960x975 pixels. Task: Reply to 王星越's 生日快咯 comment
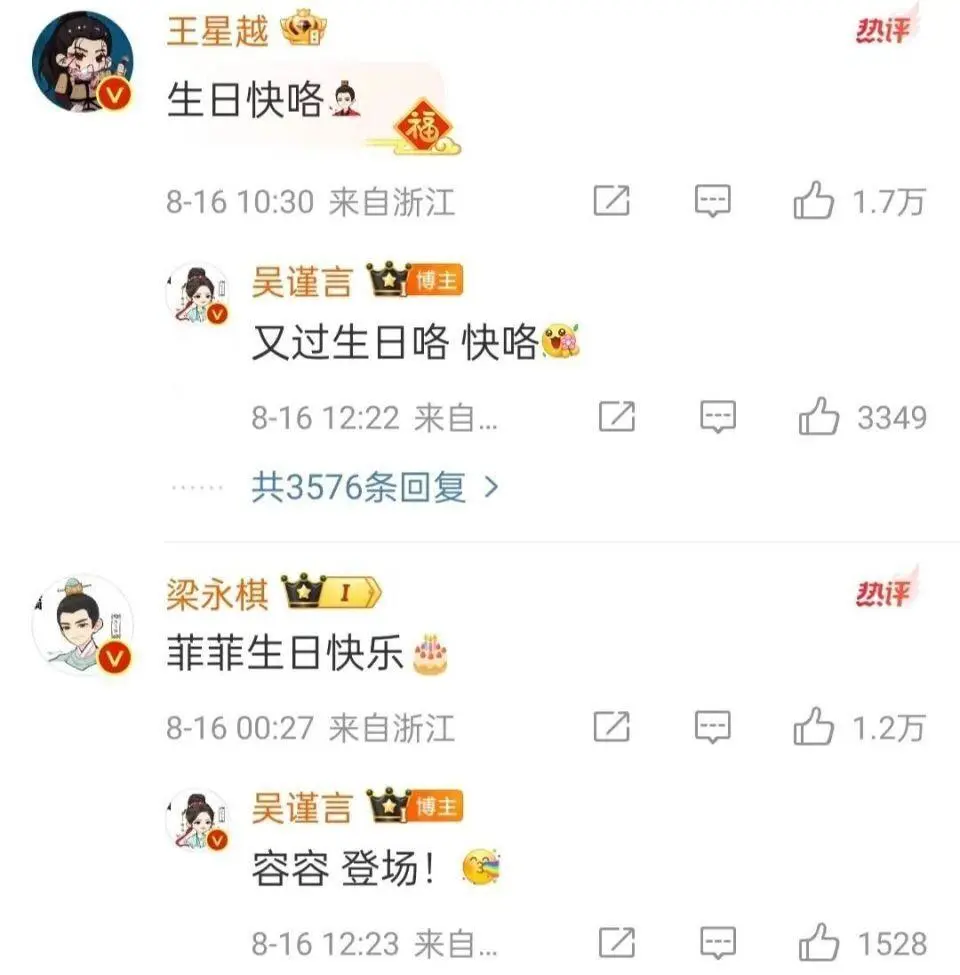[x=713, y=202]
